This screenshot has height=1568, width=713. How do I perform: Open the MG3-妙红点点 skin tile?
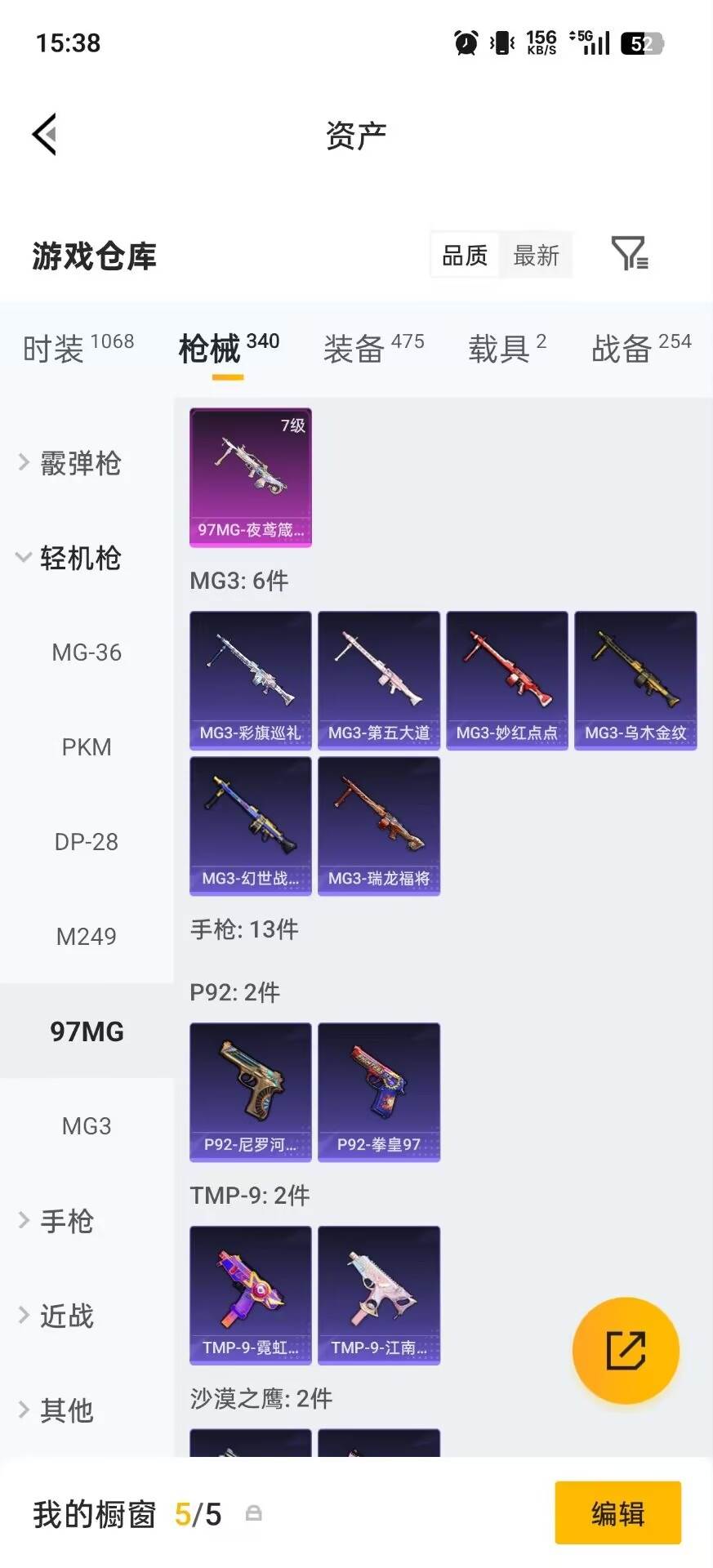tap(507, 680)
